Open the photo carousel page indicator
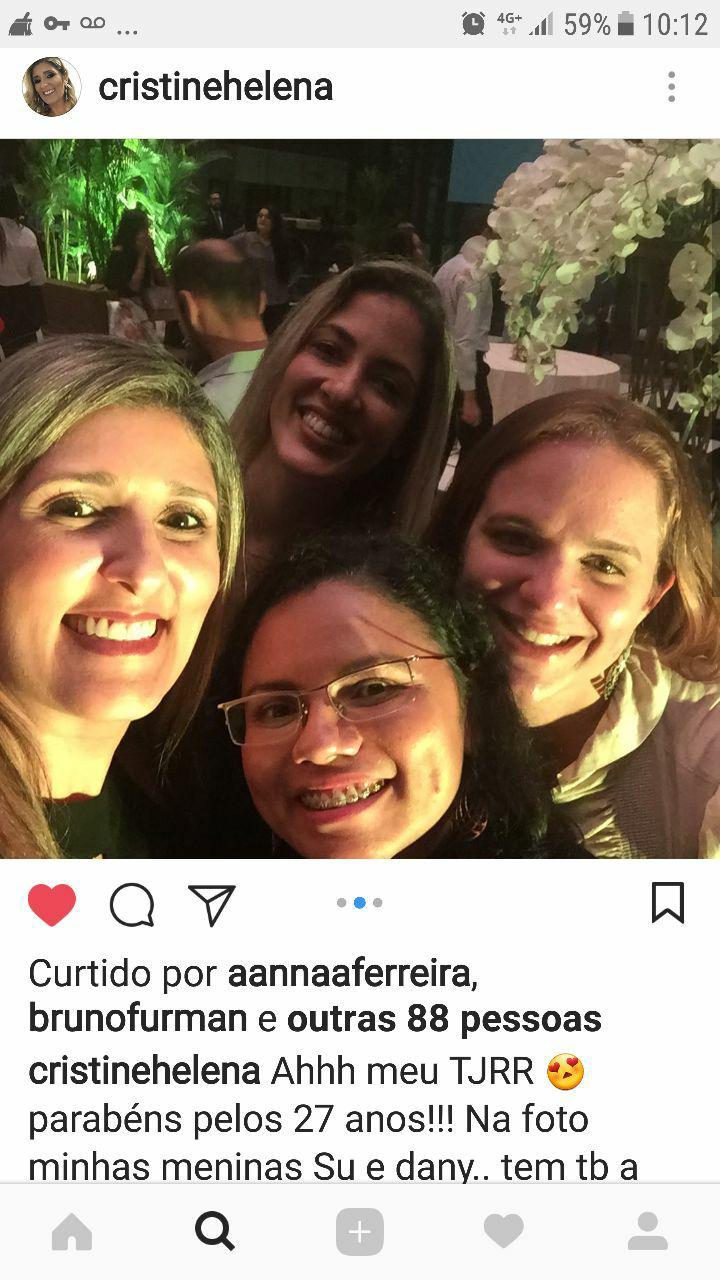Viewport: 720px width, 1280px height. 359,903
